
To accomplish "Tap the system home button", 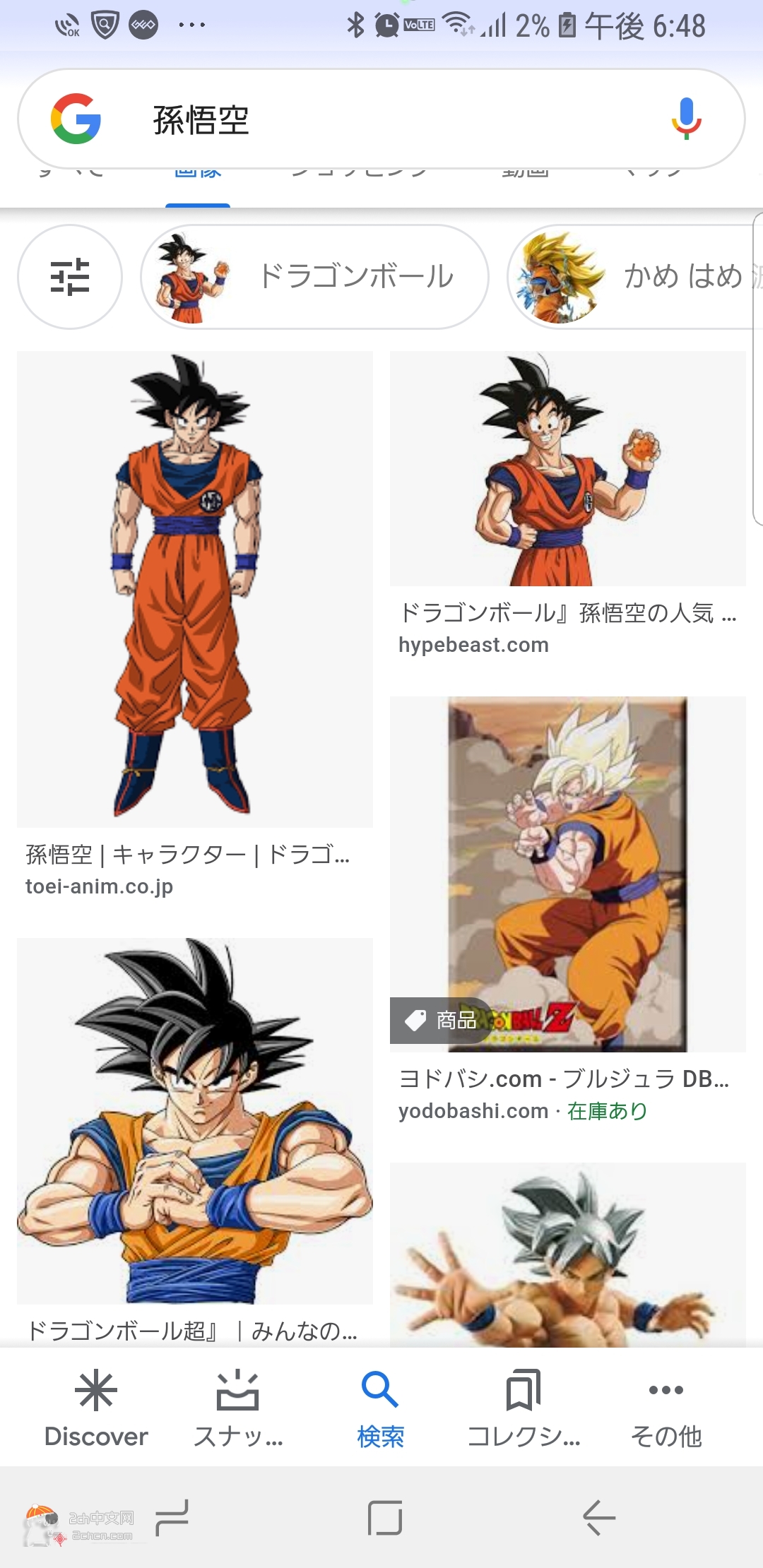I will pyautogui.click(x=385, y=1518).
